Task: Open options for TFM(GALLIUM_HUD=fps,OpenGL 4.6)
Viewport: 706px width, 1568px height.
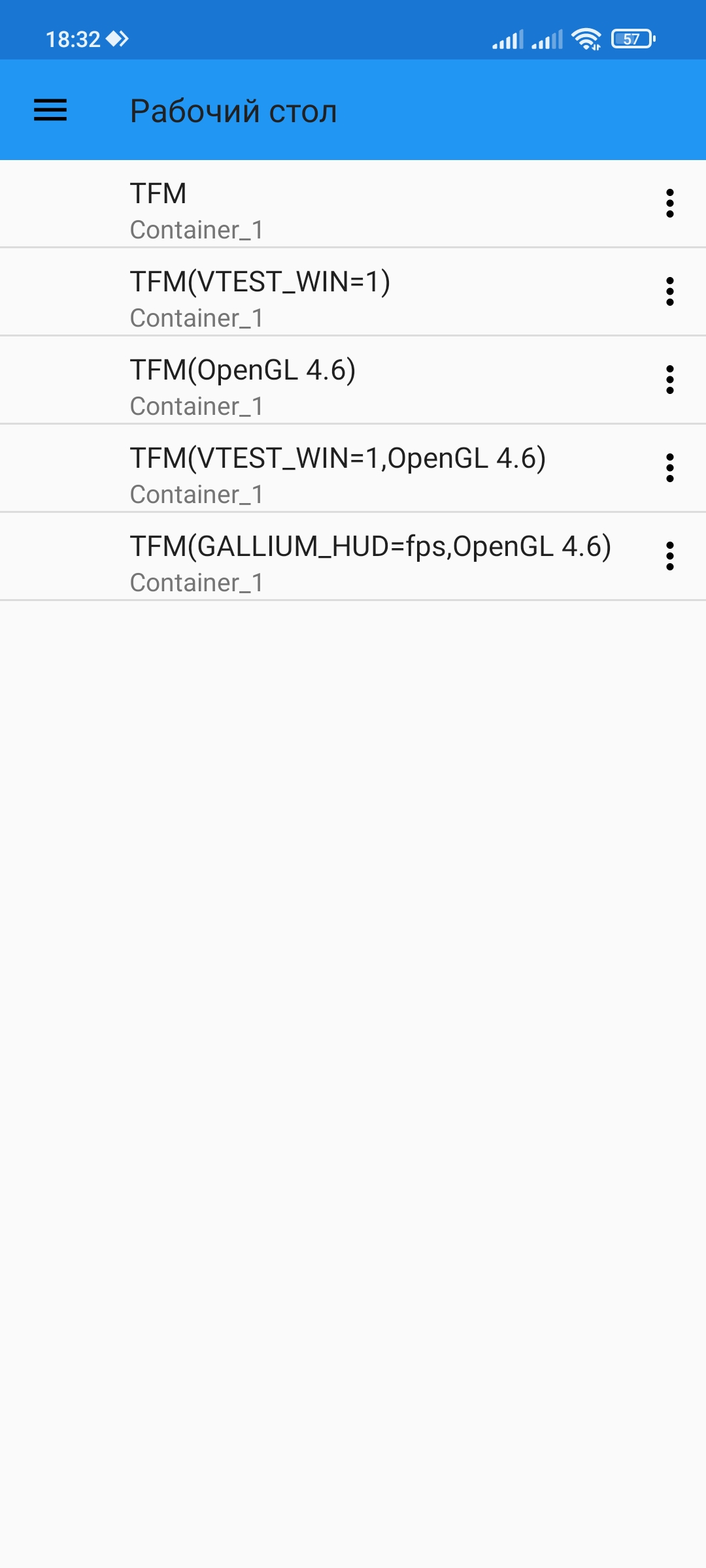Action: 669,556
